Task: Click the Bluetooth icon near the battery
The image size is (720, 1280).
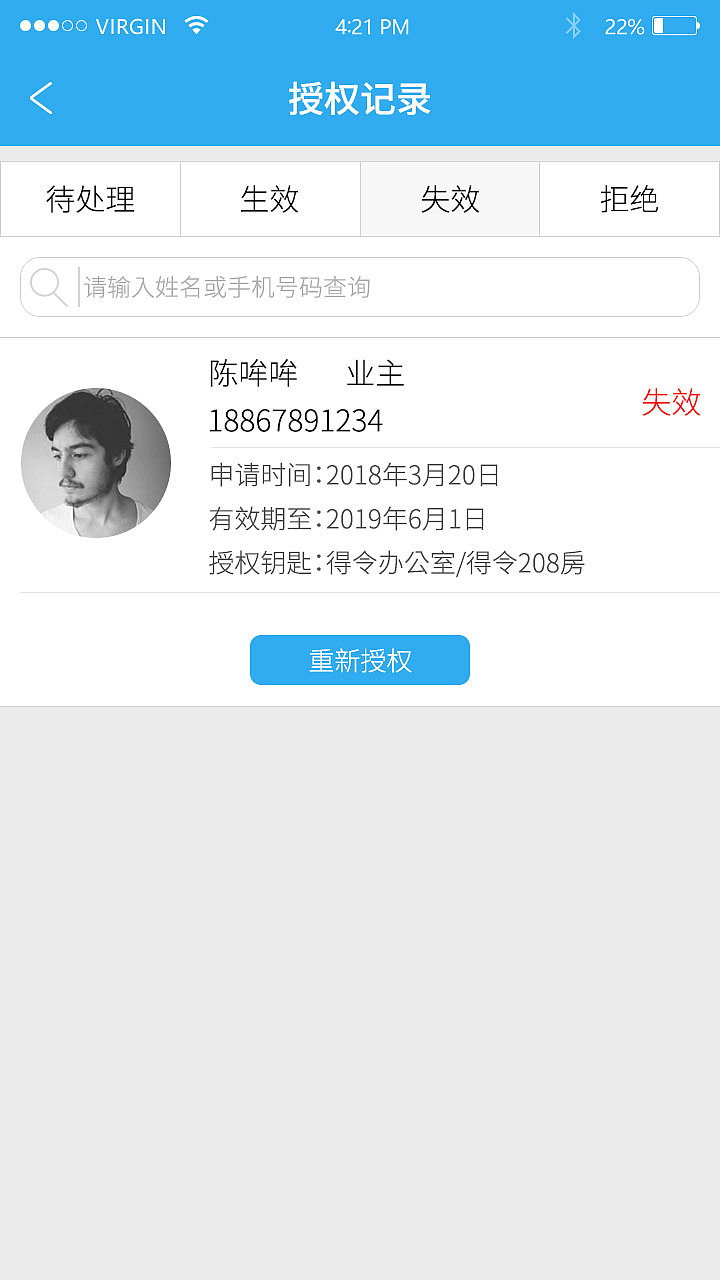Action: tap(573, 27)
